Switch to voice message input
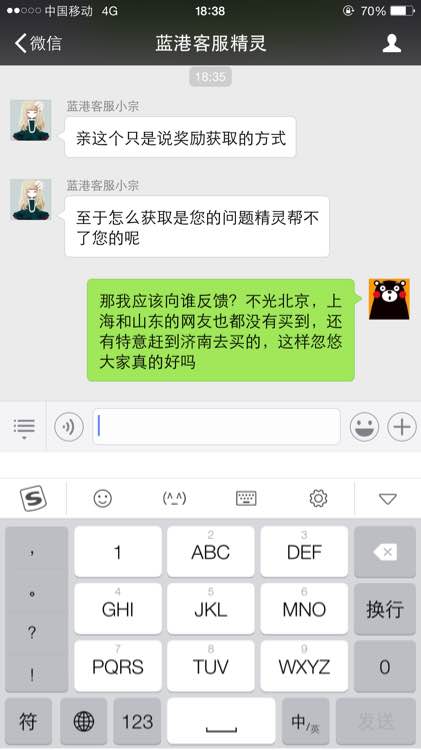Screen dimensions: 421x750 (69, 427)
